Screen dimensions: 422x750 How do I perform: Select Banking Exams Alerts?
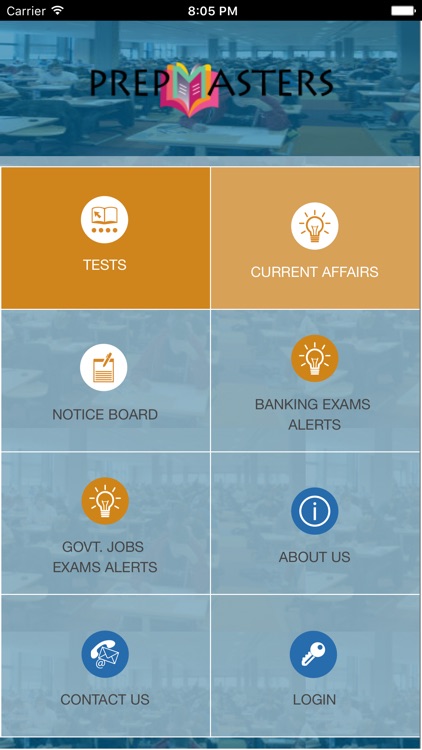coord(315,380)
